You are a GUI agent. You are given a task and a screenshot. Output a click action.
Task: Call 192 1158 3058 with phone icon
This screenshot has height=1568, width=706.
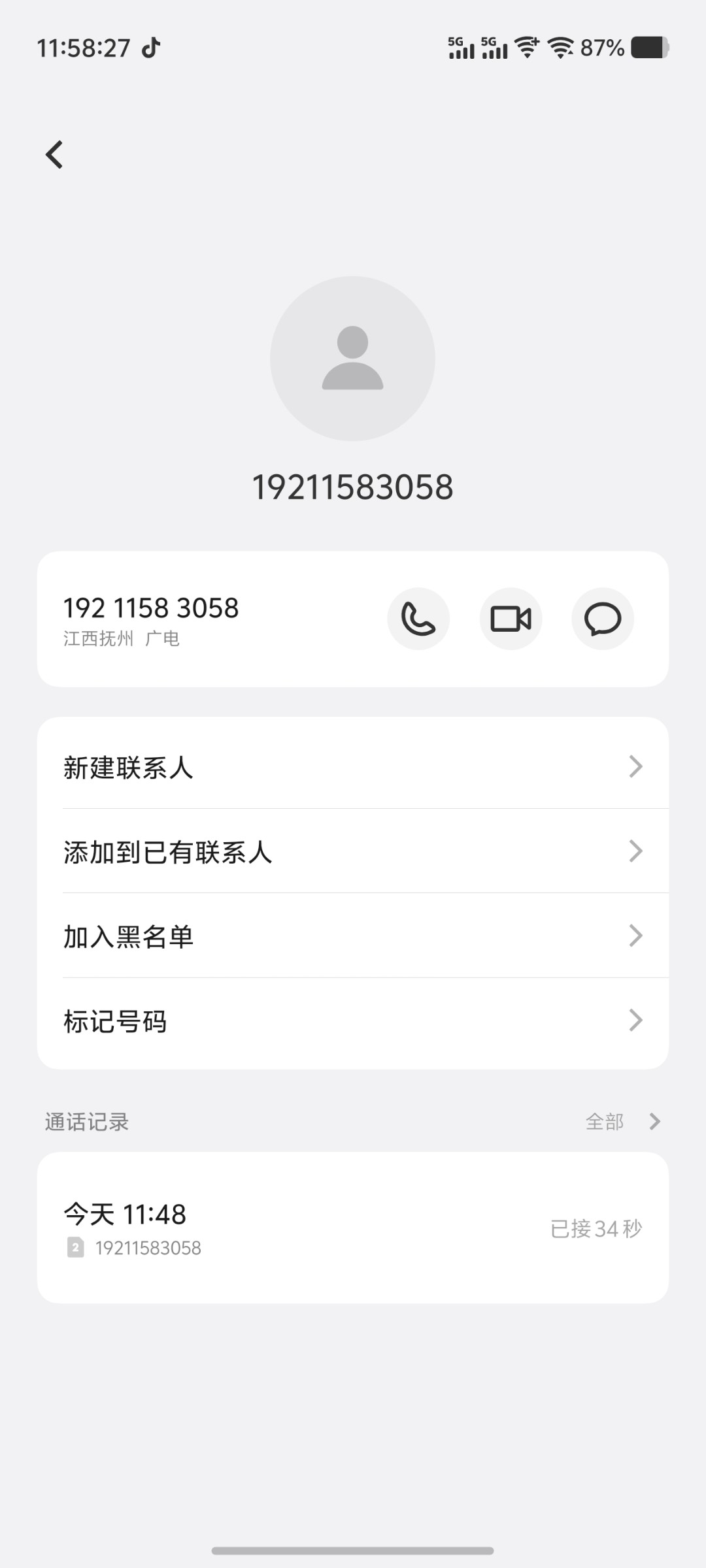[418, 619]
